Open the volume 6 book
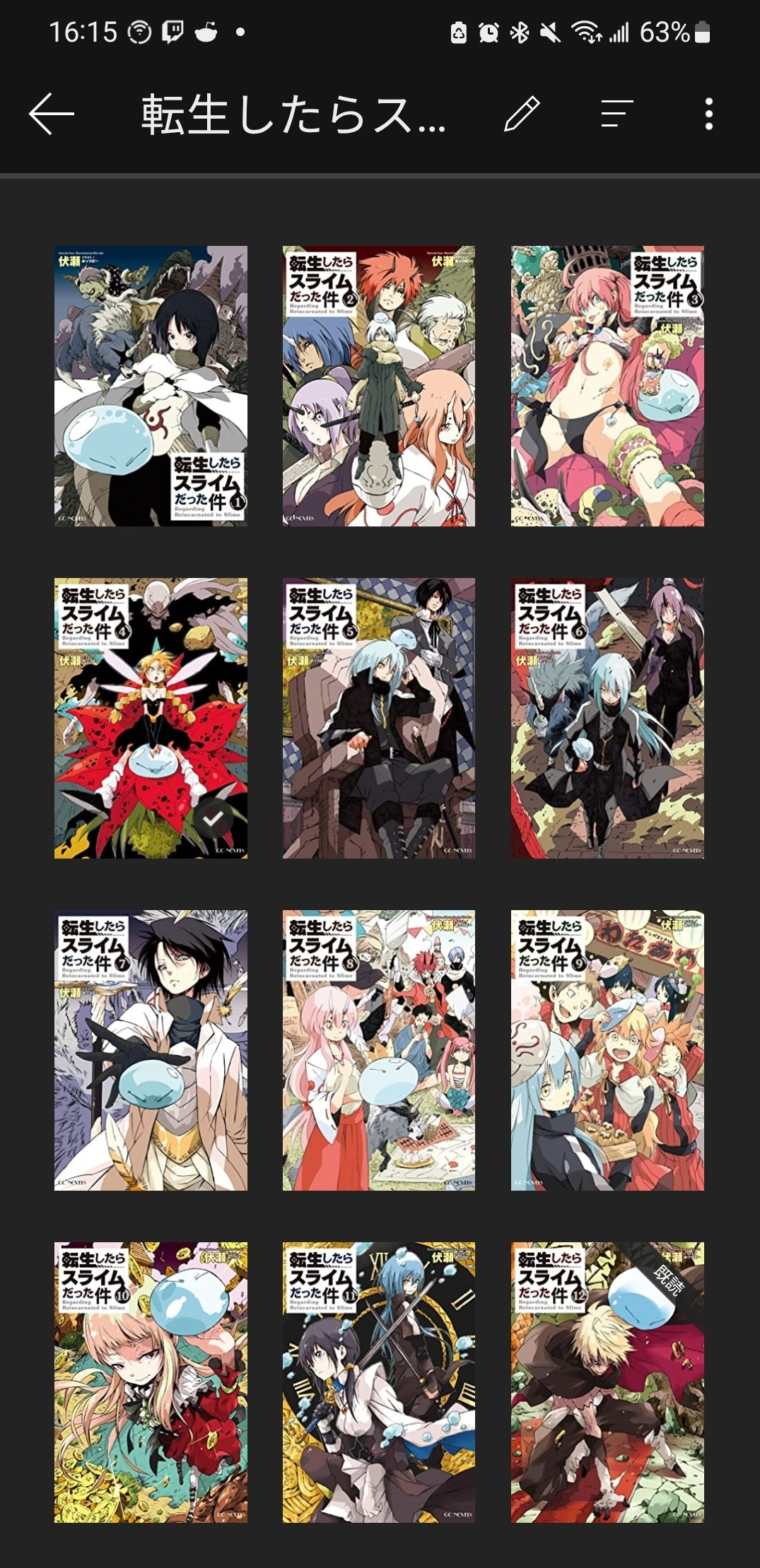The width and height of the screenshot is (760, 1568). [607, 718]
